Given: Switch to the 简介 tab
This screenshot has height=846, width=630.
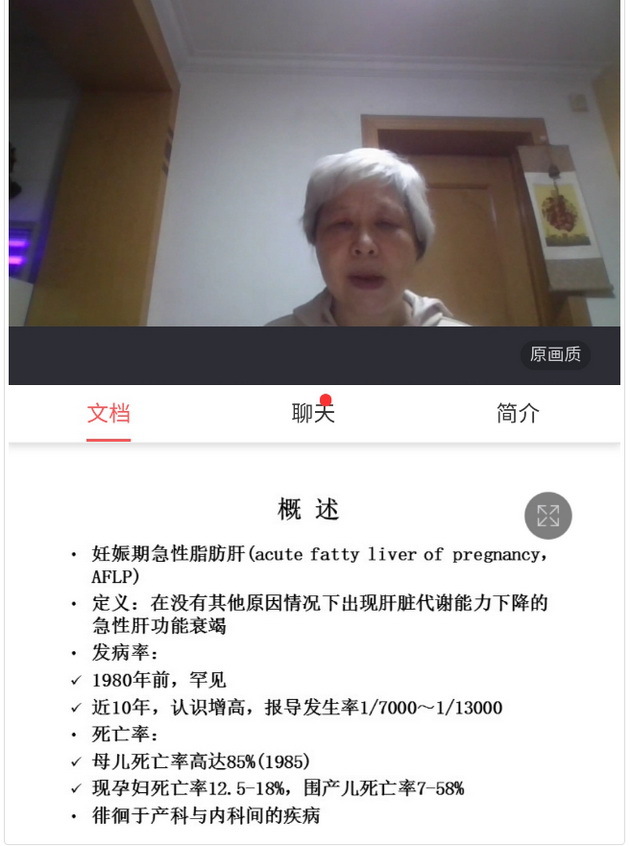Looking at the screenshot, I should coord(517,413).
